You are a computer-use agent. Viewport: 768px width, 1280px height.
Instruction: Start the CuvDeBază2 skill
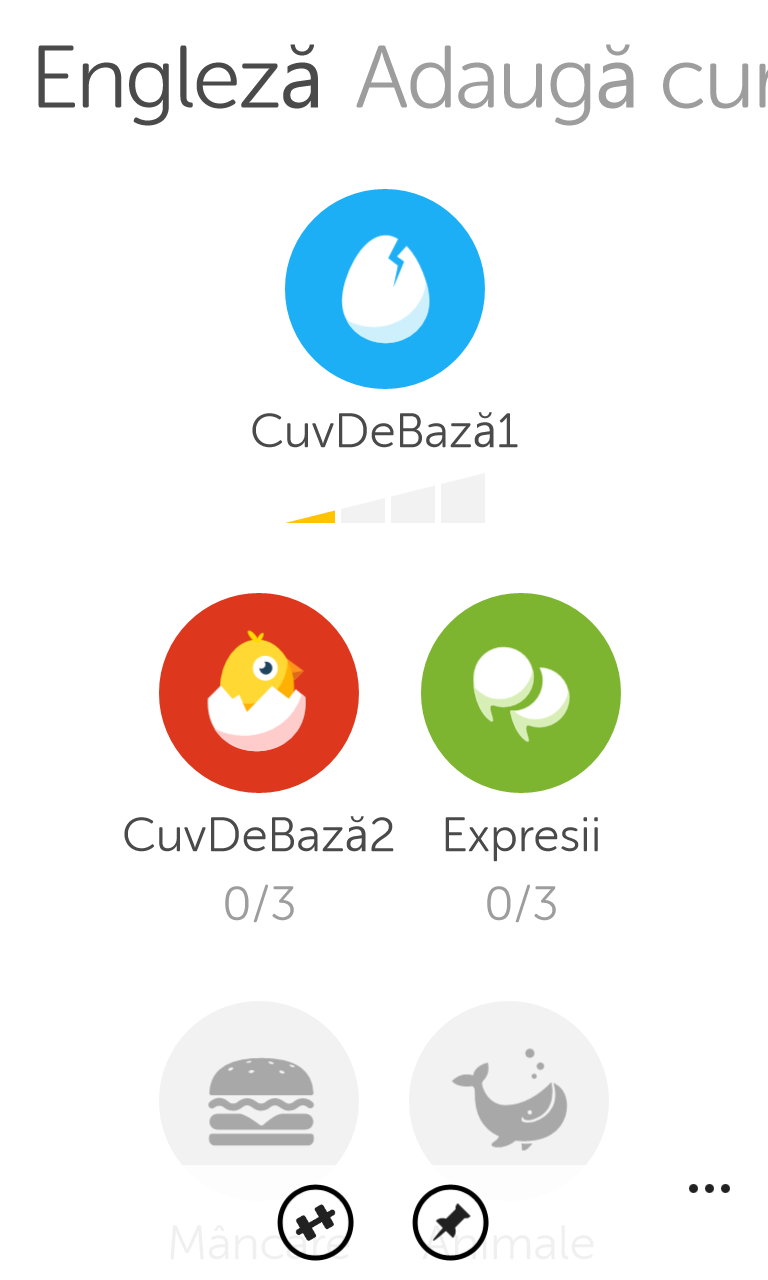coord(259,693)
